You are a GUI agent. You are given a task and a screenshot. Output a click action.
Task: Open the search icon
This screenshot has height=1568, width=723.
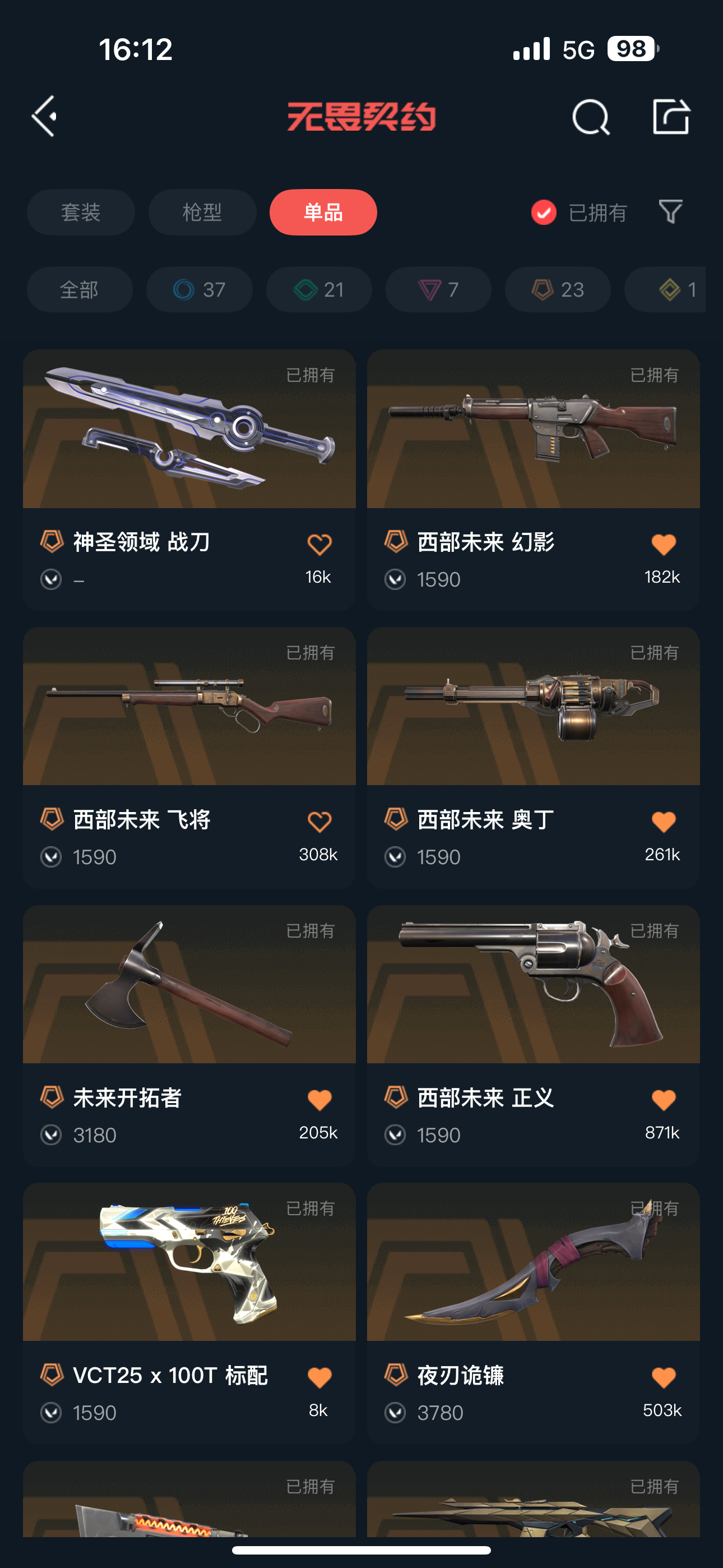pyautogui.click(x=590, y=116)
